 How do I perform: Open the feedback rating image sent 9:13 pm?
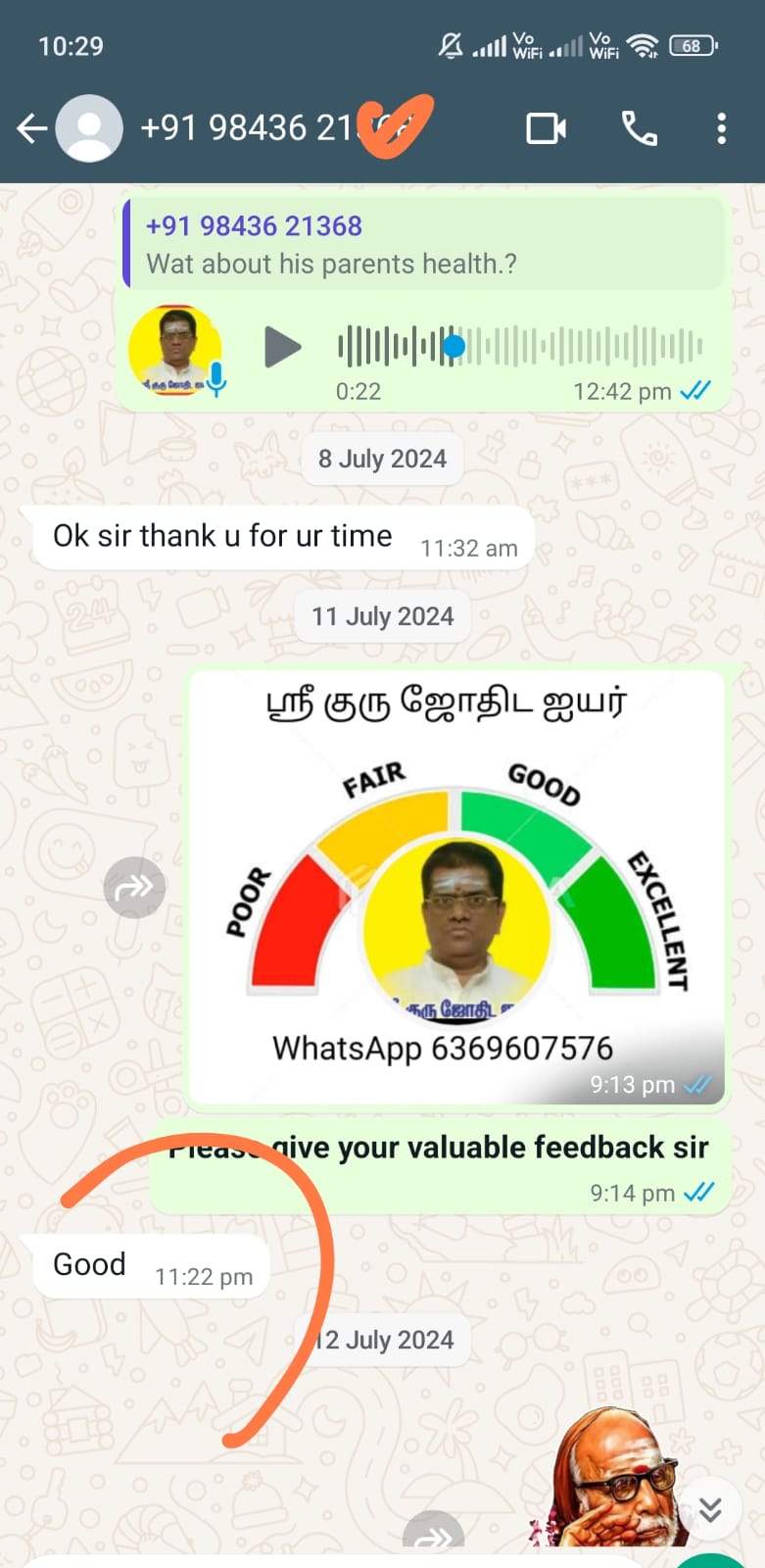455,887
